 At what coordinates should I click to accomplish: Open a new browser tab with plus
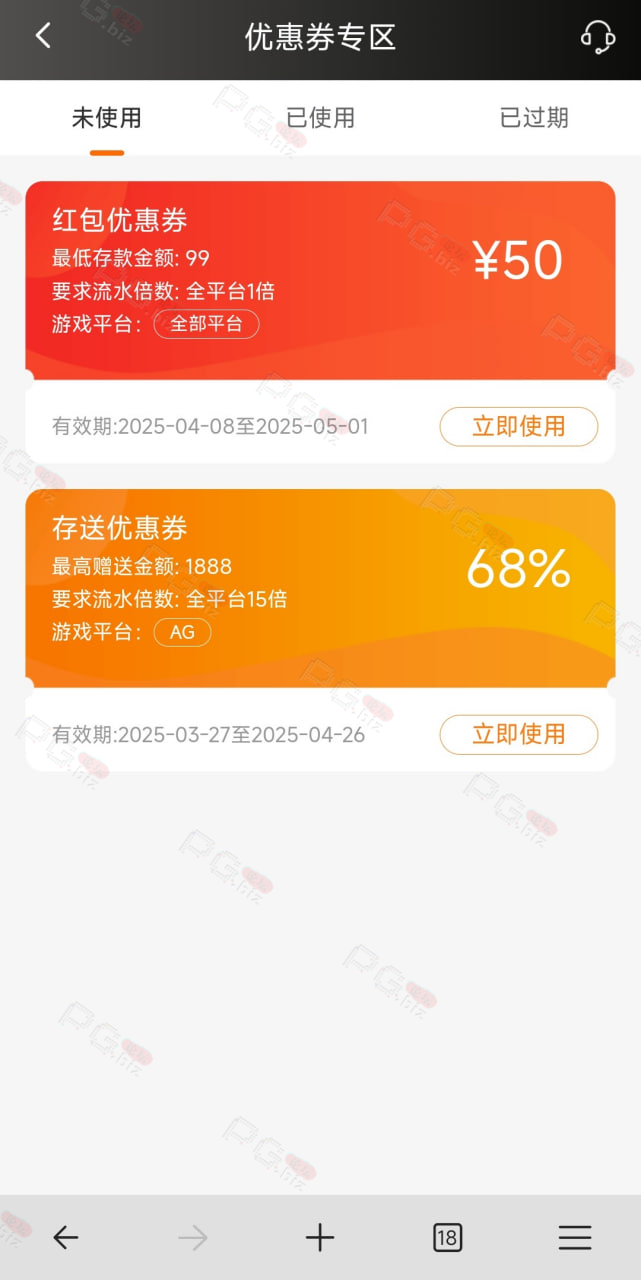(x=320, y=1238)
